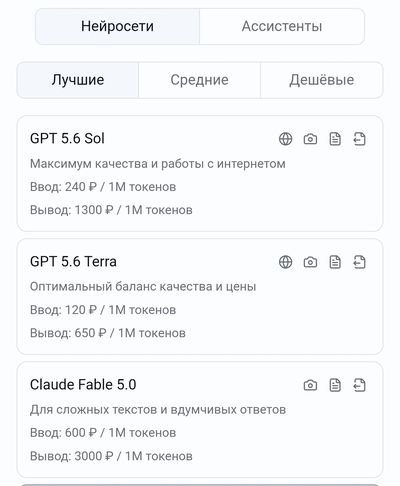This screenshot has width=400, height=486.
Task: Open the Claude Fable 5.0 card
Action: point(200,420)
